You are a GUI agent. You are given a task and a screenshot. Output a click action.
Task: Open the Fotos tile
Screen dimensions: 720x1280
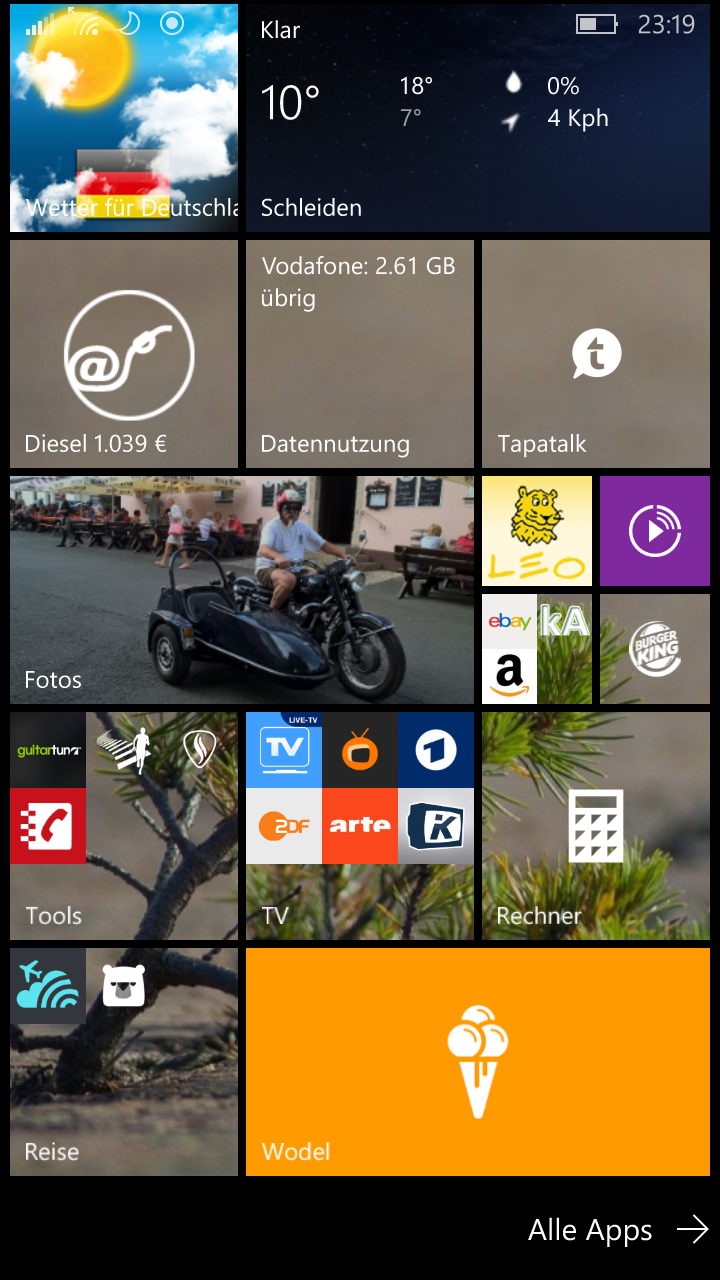242,590
